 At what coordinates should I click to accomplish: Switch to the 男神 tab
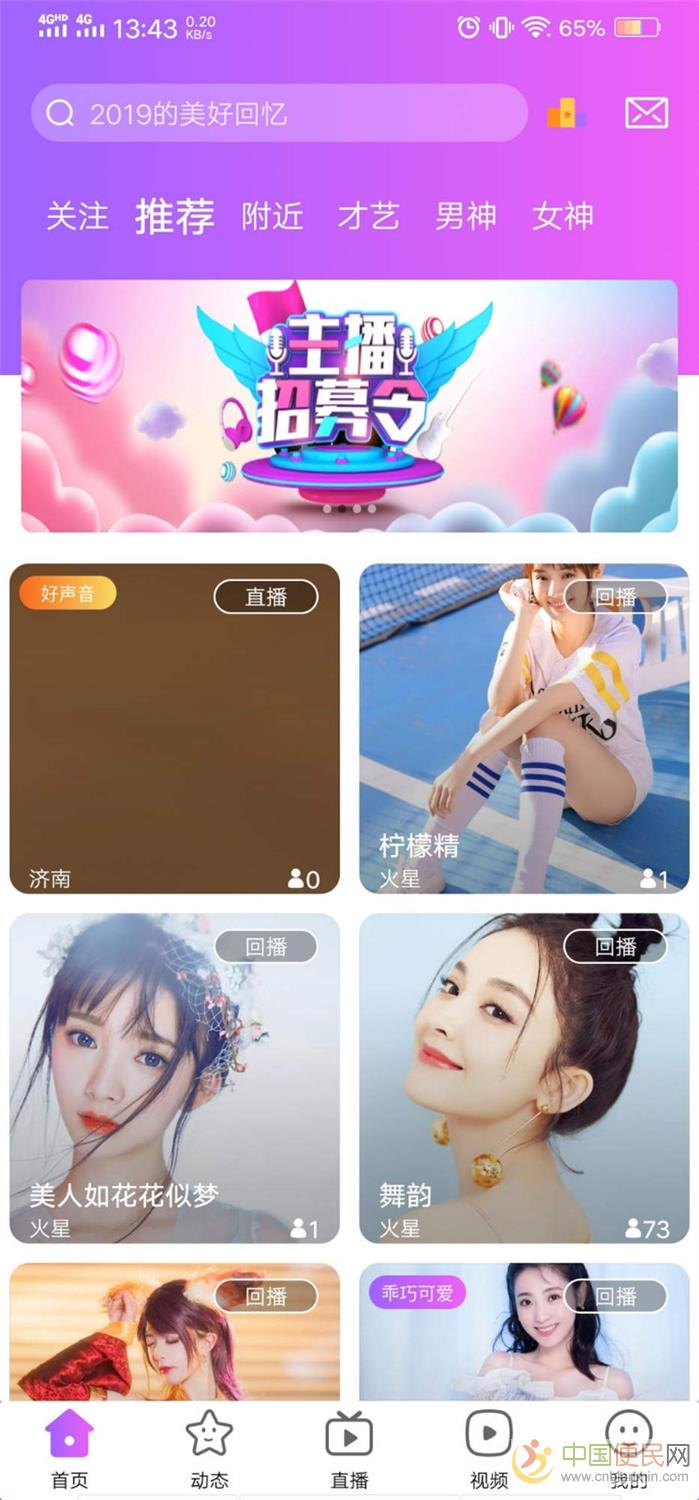[x=465, y=216]
